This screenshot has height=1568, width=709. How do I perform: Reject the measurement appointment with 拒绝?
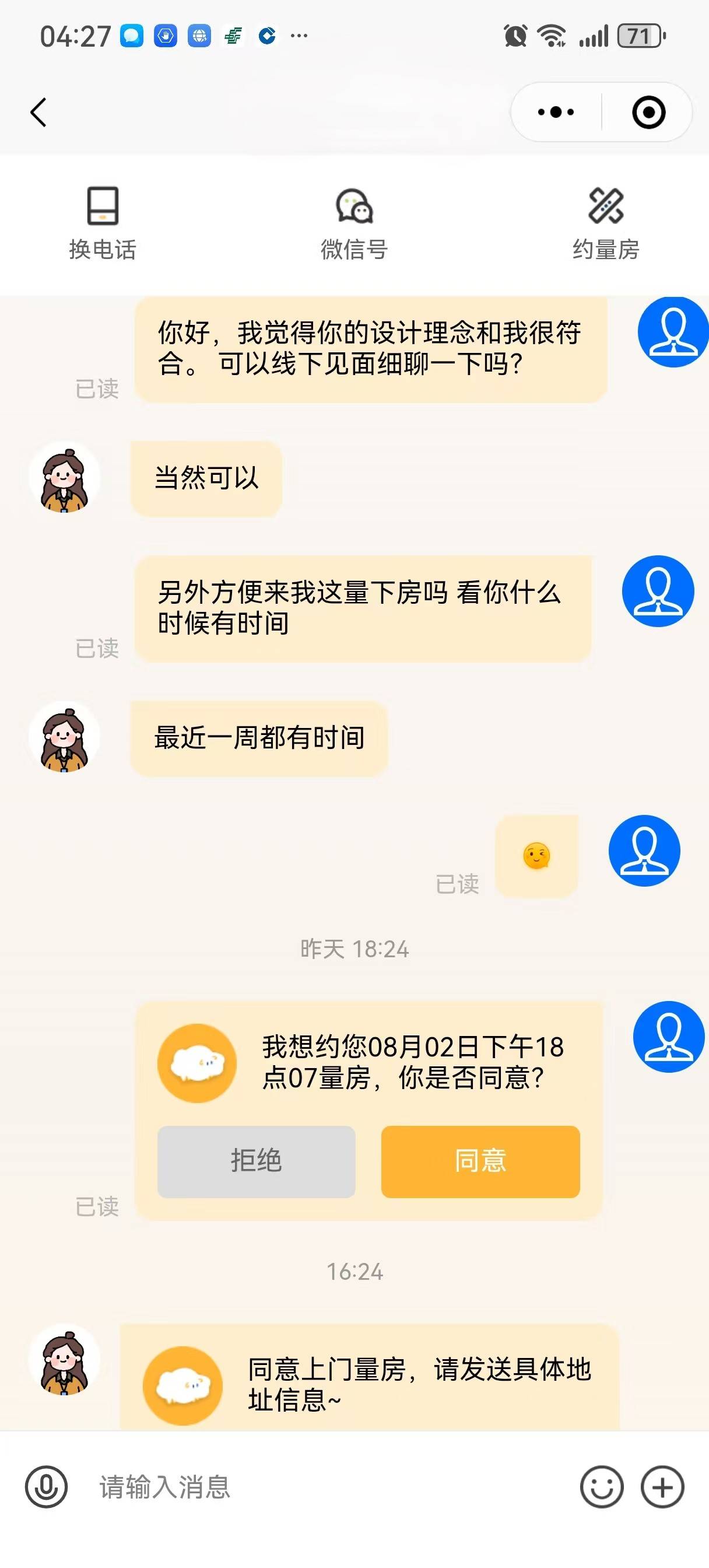[x=256, y=1161]
